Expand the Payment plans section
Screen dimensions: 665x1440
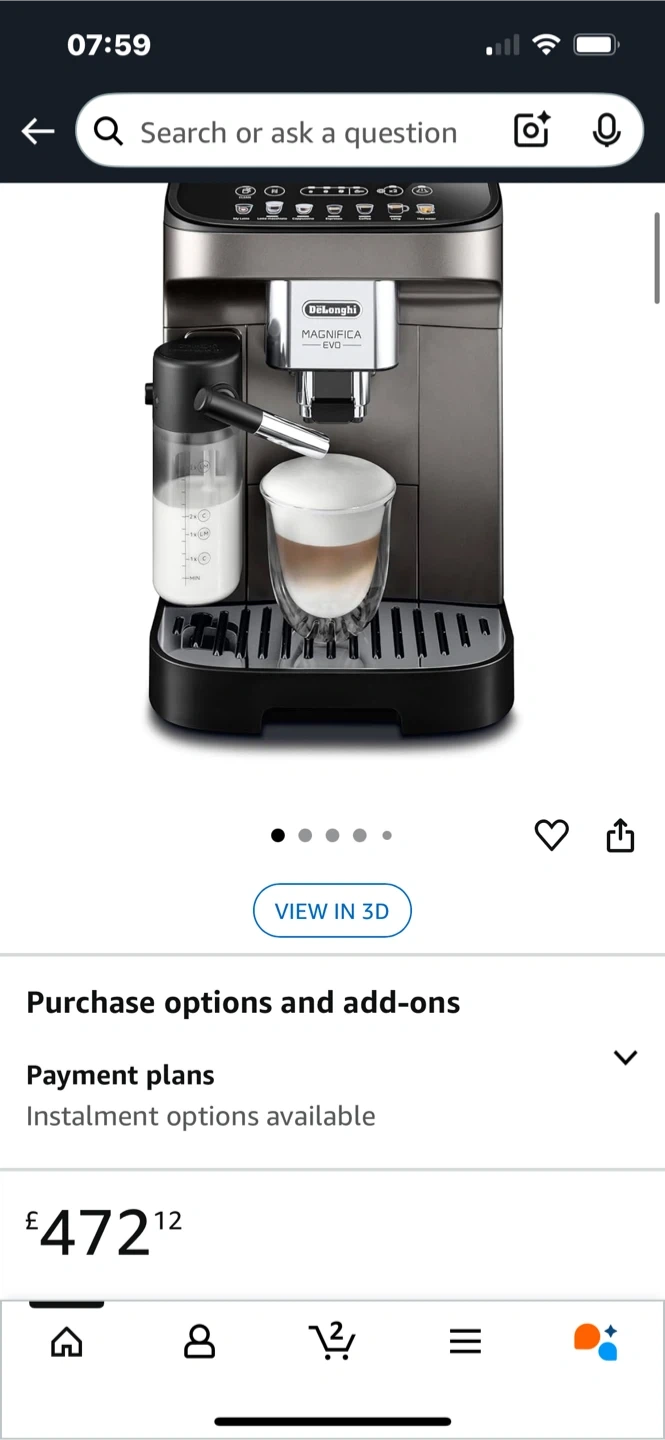click(625, 1058)
